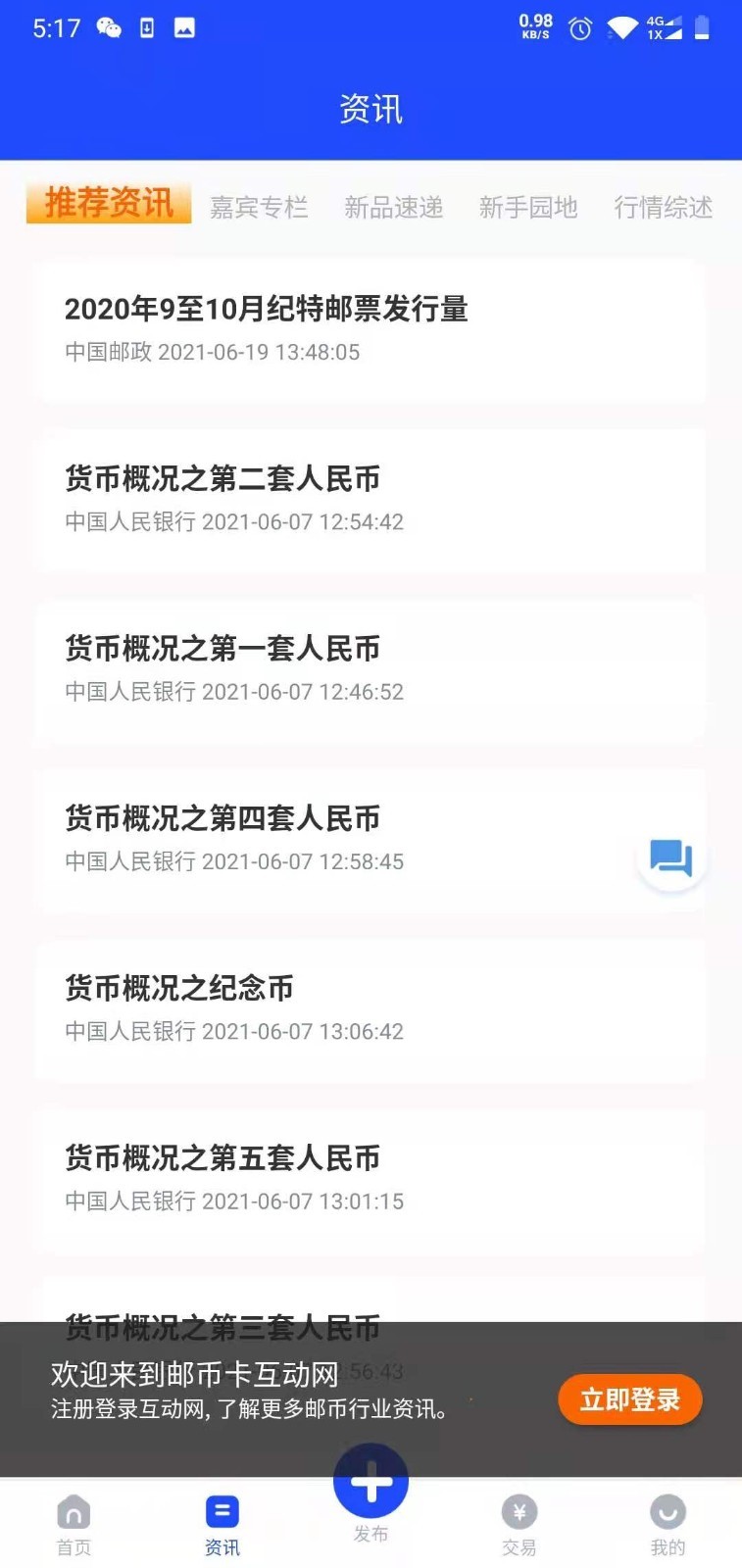Switch to the 嘉宾专栏 tab
The image size is (742, 1568).
click(260, 207)
